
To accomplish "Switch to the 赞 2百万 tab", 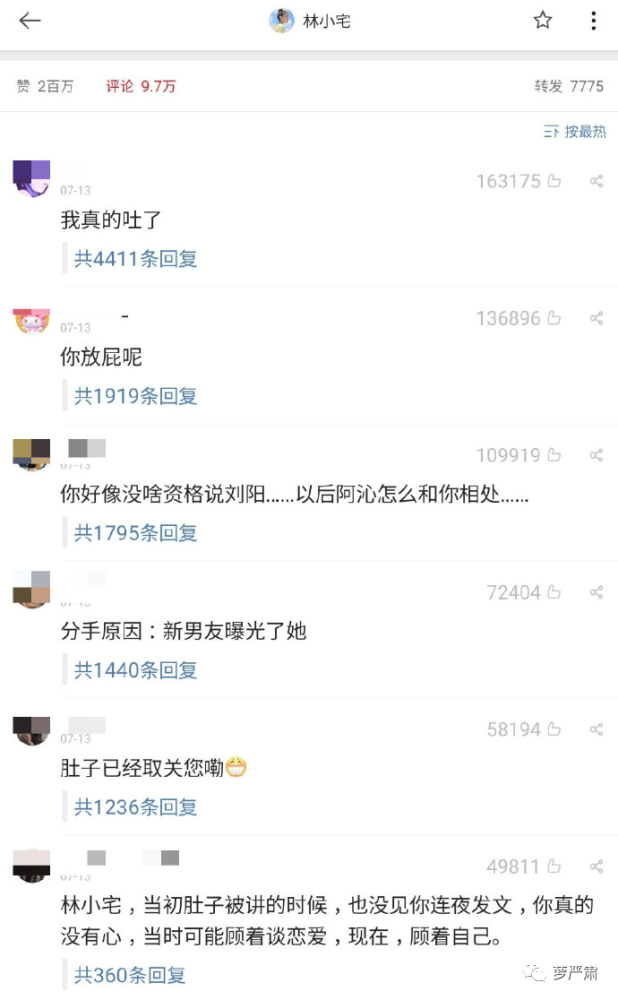I will 45,86.
